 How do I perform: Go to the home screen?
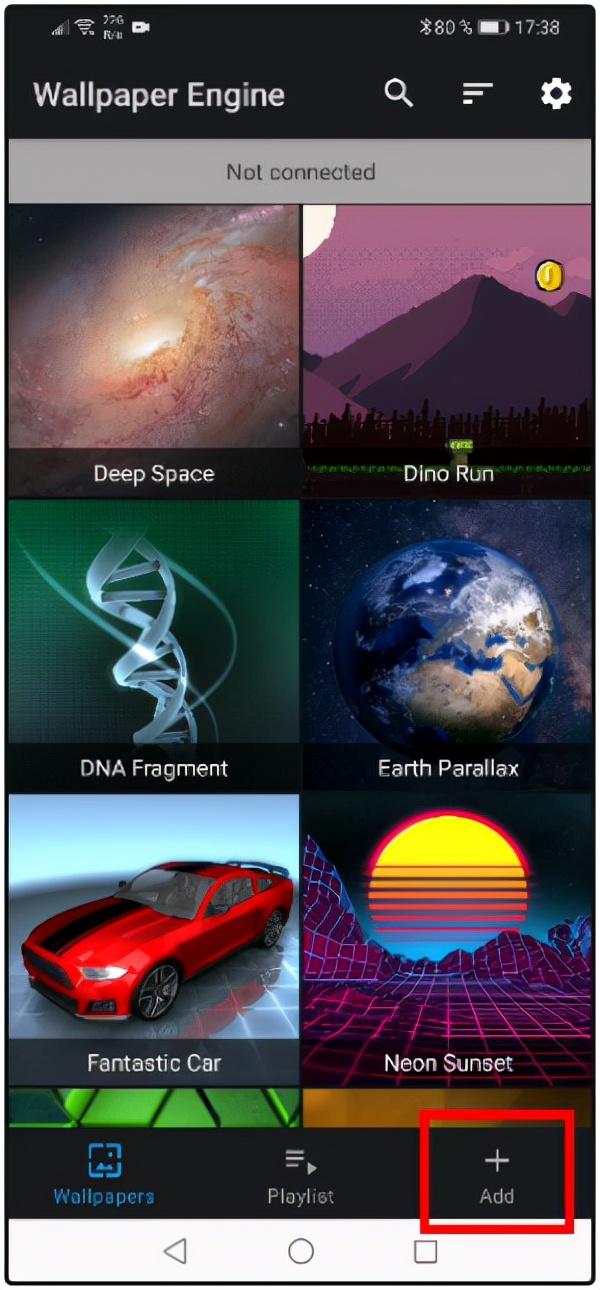tap(300, 1250)
